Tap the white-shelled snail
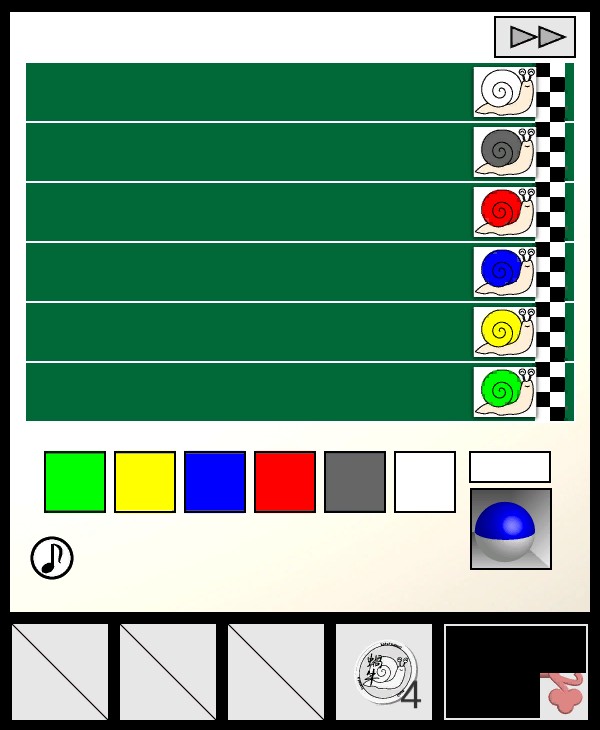 coord(505,92)
